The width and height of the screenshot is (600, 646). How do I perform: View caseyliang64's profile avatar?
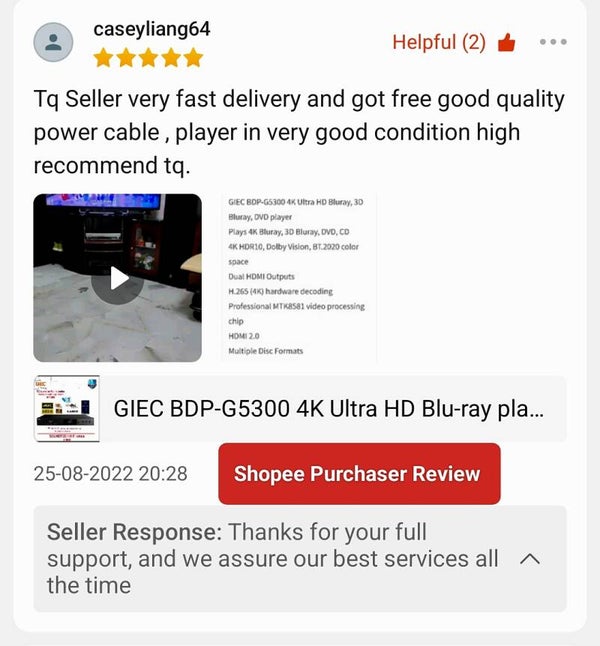[53, 42]
